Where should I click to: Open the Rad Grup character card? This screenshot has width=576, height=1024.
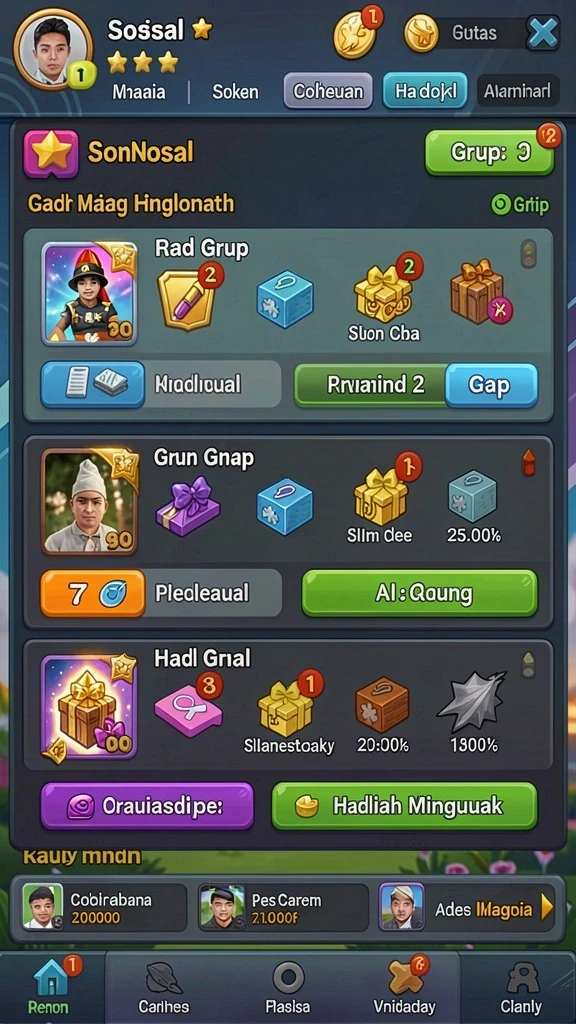point(89,293)
